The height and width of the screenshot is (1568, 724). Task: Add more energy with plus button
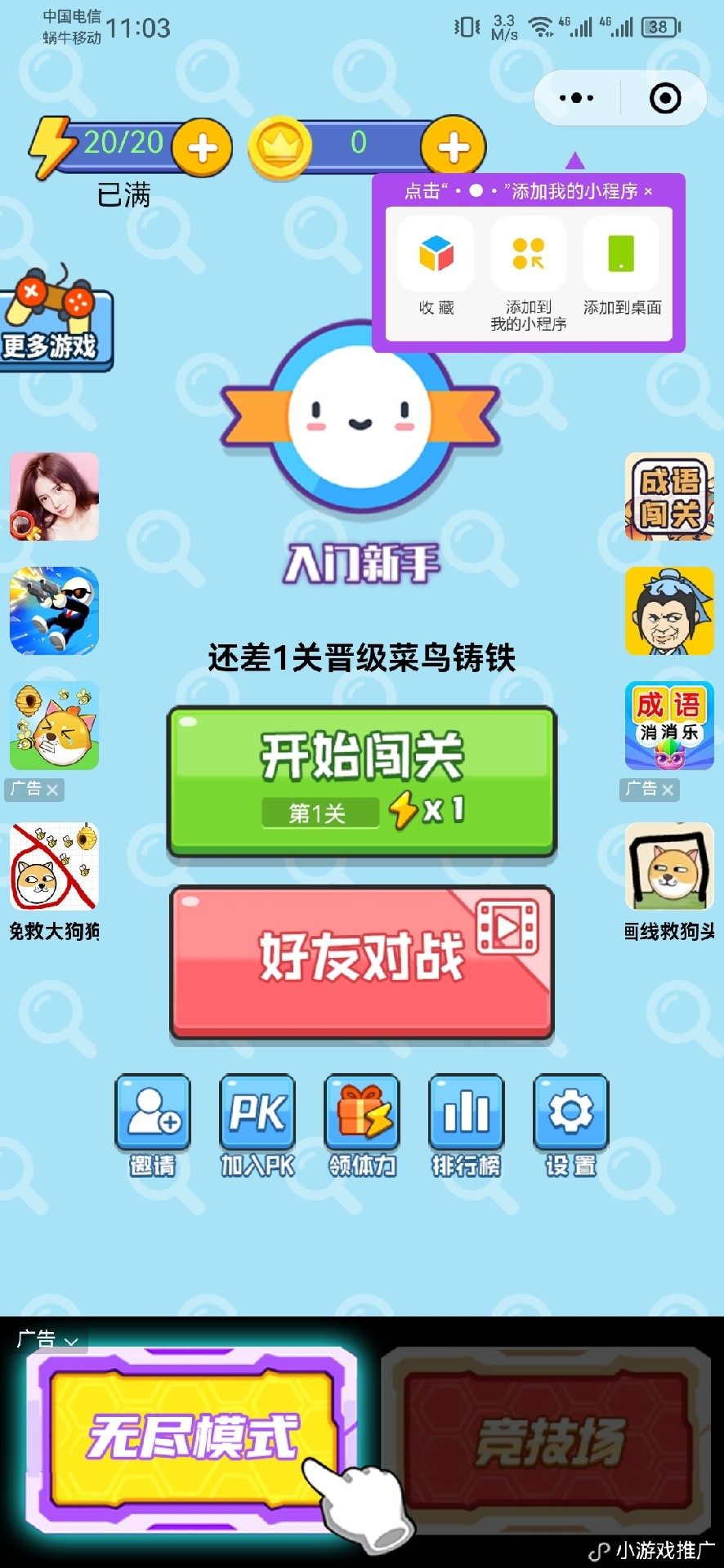(203, 149)
